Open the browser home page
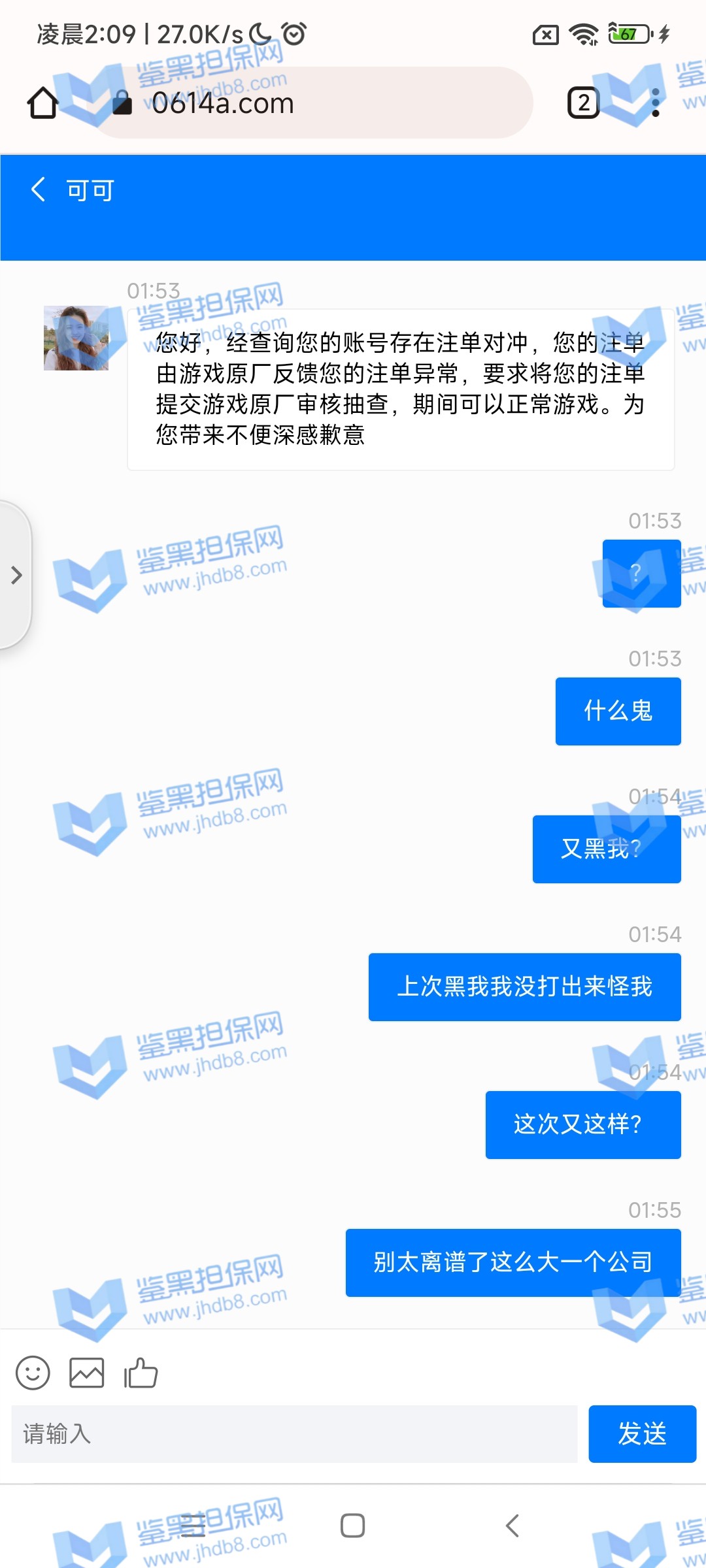Screen dimensions: 706x1568 [x=43, y=103]
